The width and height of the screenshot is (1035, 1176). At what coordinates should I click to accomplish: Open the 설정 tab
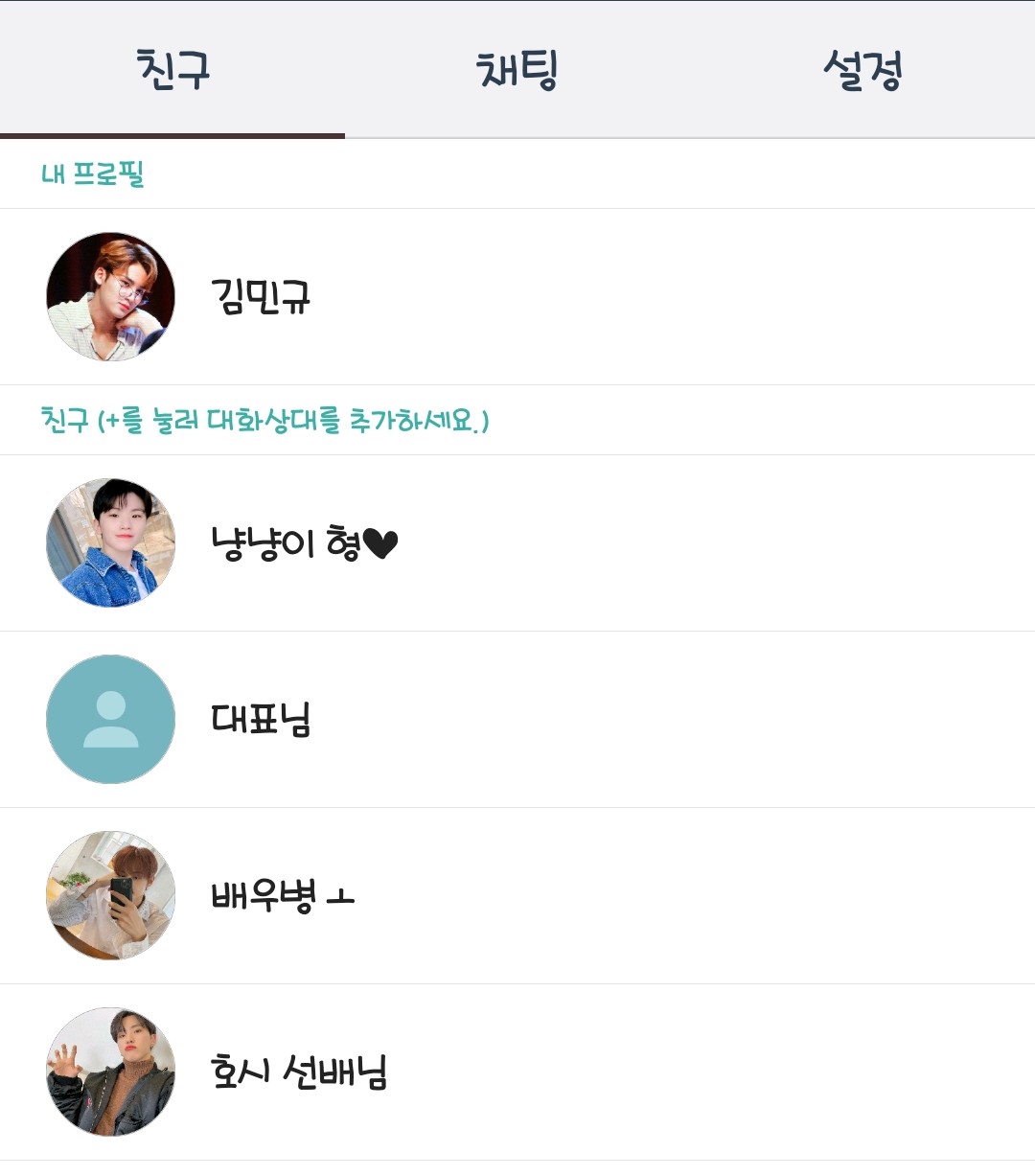click(862, 70)
